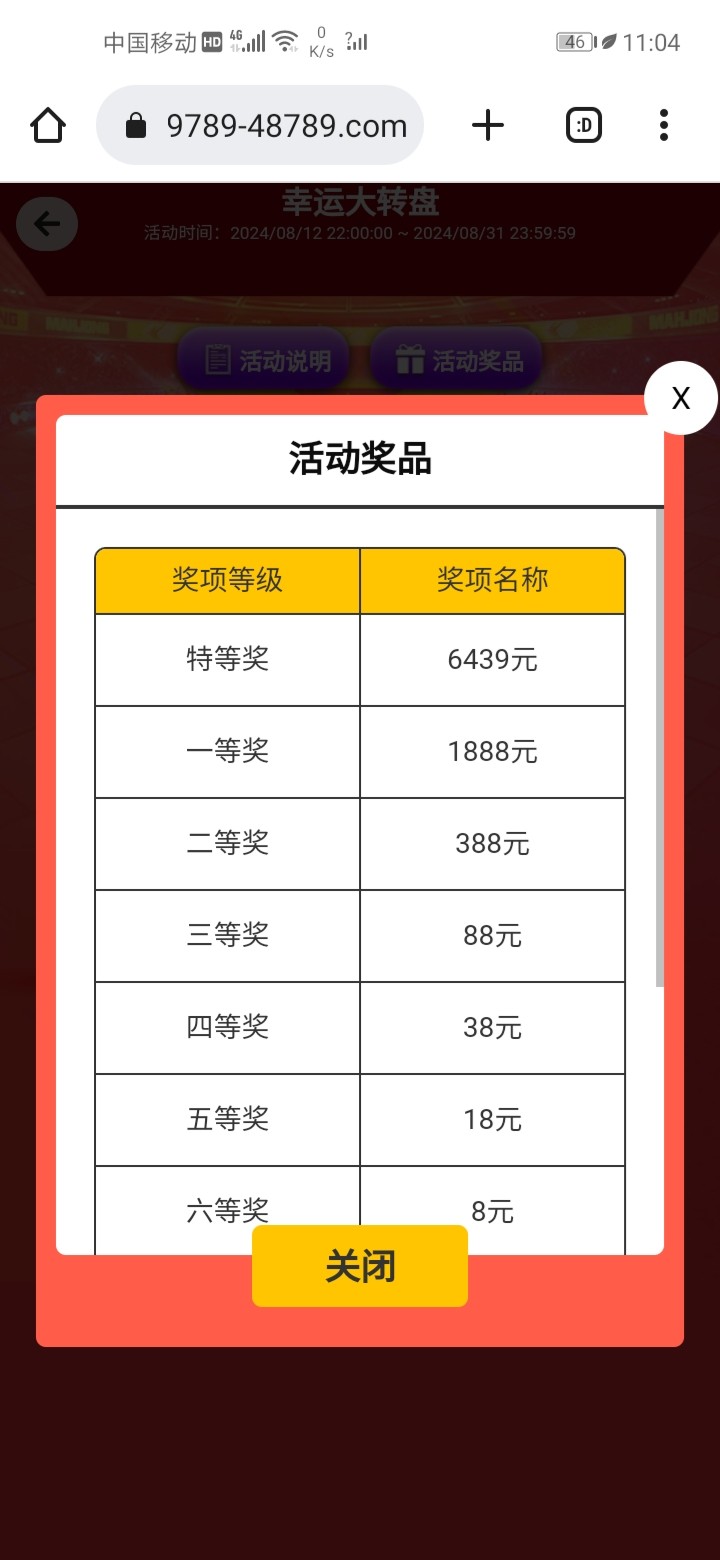Open a new browser tab

(x=488, y=126)
